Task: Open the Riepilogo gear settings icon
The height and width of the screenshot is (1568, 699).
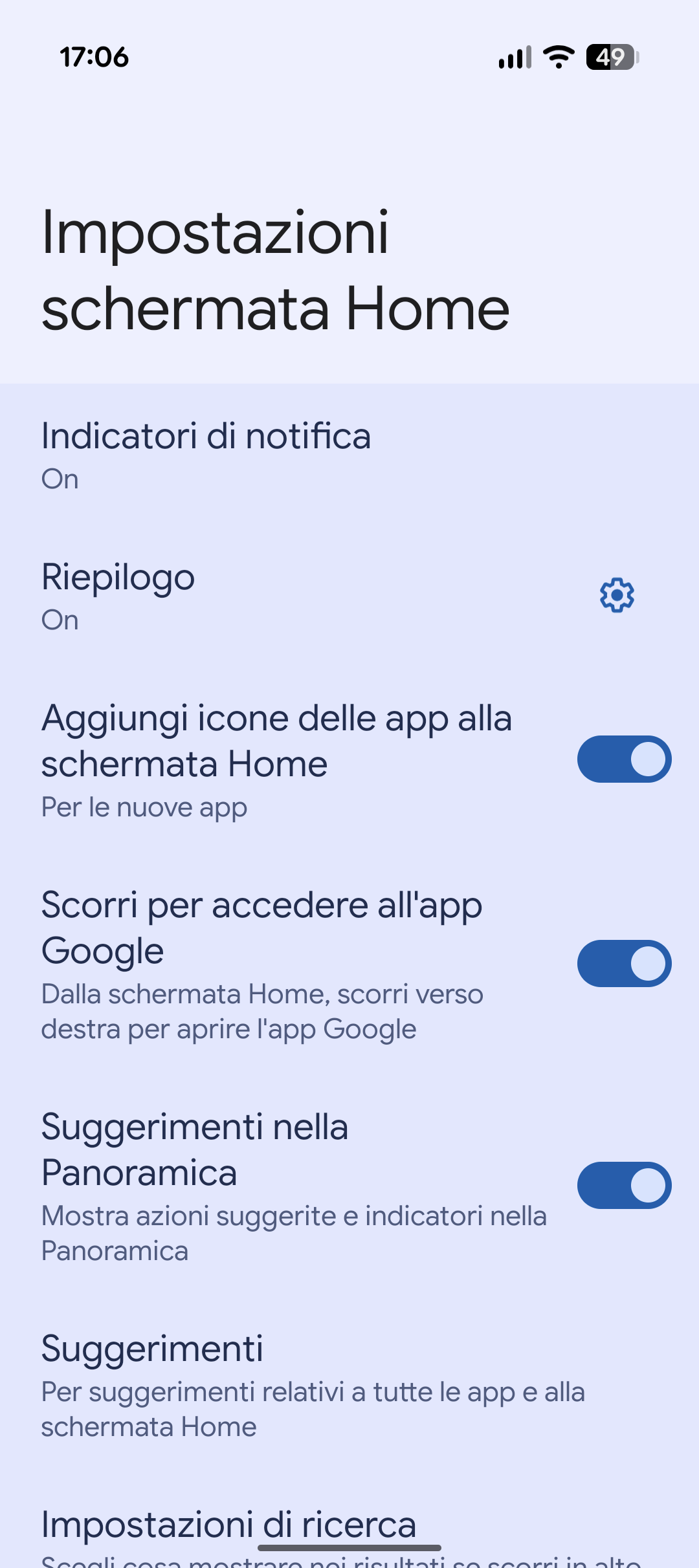Action: [617, 595]
